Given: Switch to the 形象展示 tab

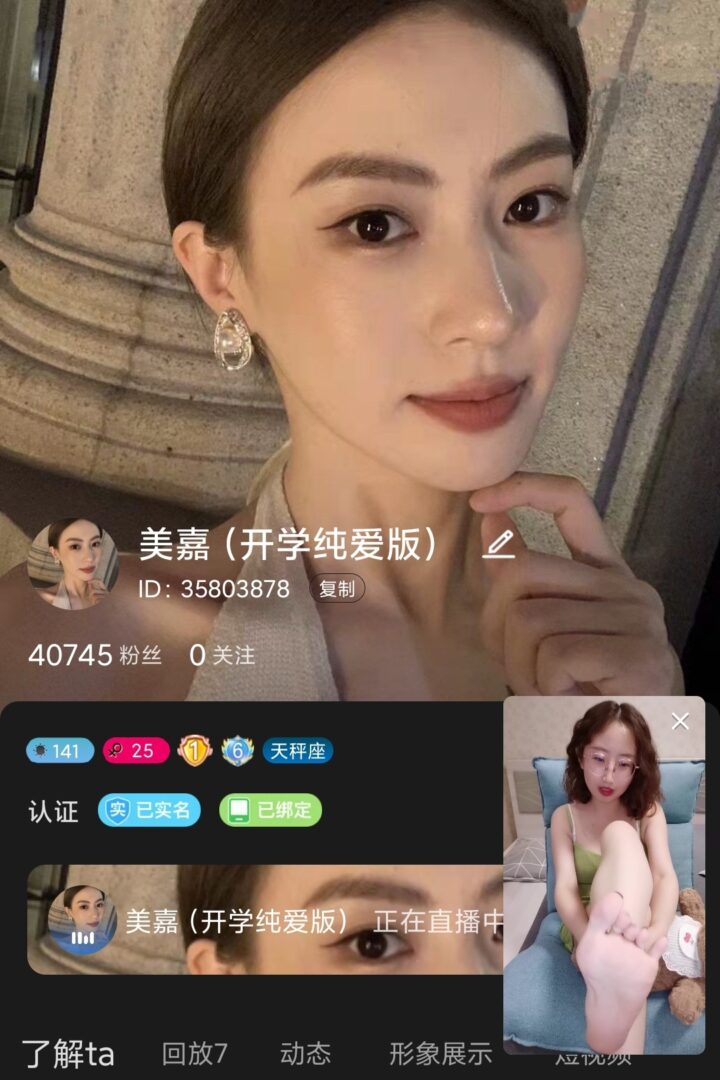Looking at the screenshot, I should 440,1053.
